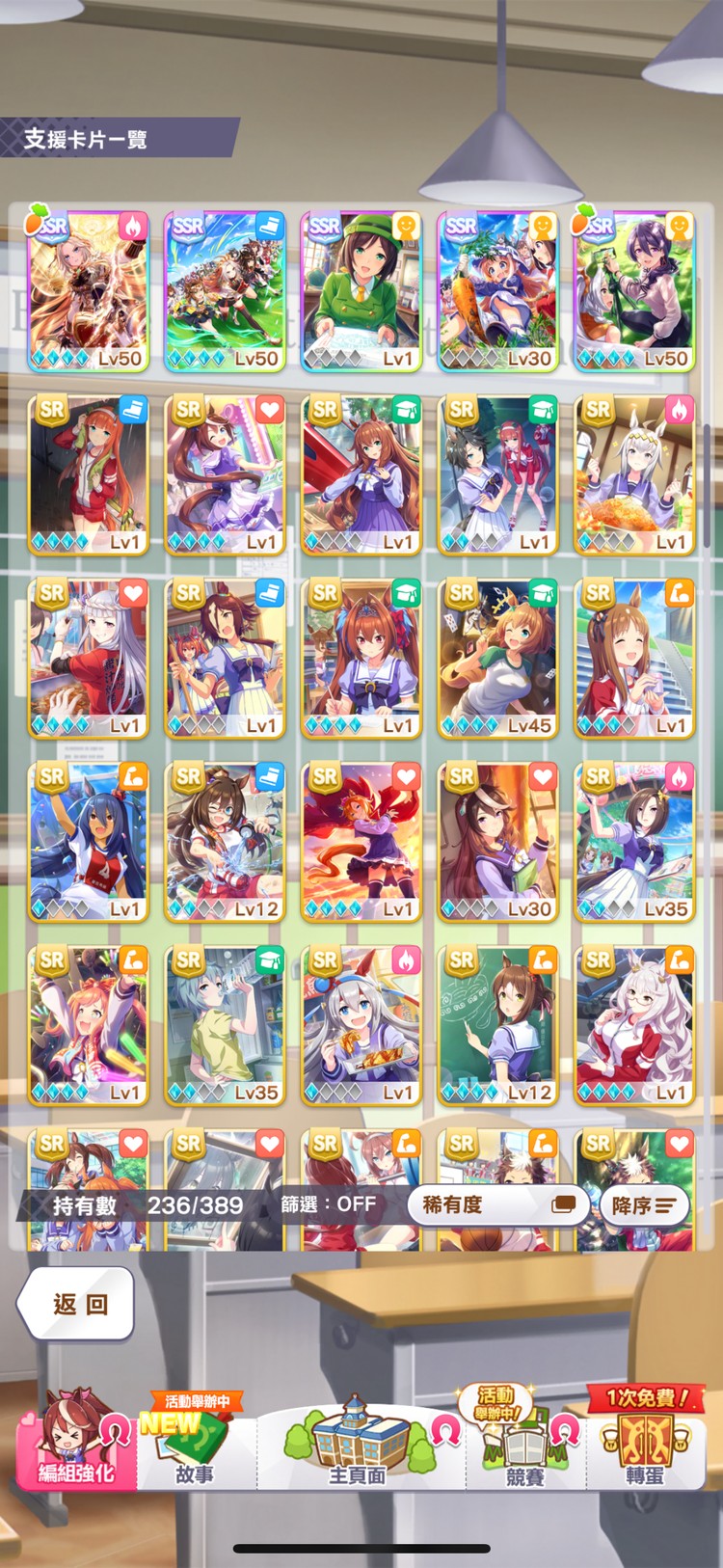Switch to the 編組強化 tab
Image resolution: width=723 pixels, height=1568 pixels.
pyautogui.click(x=75, y=1445)
